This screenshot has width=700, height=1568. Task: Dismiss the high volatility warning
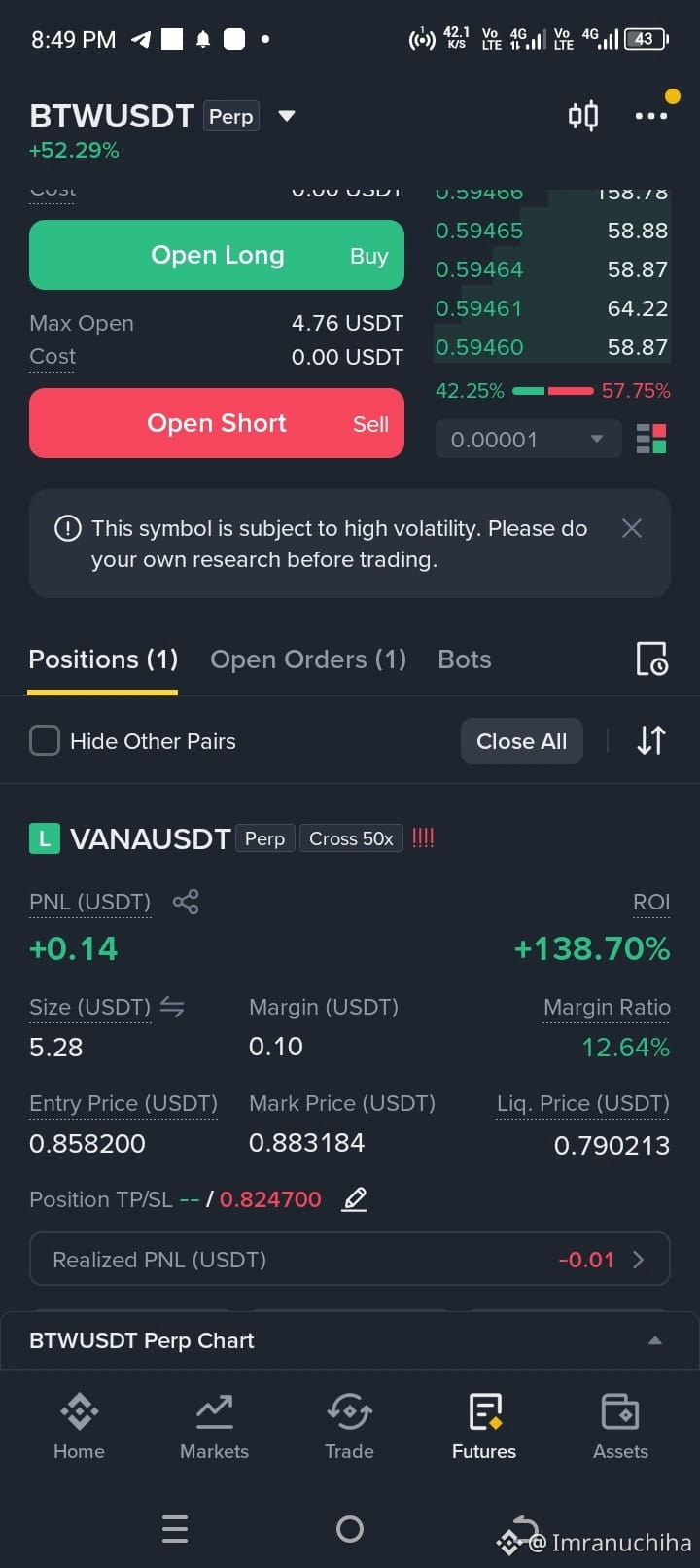[632, 528]
